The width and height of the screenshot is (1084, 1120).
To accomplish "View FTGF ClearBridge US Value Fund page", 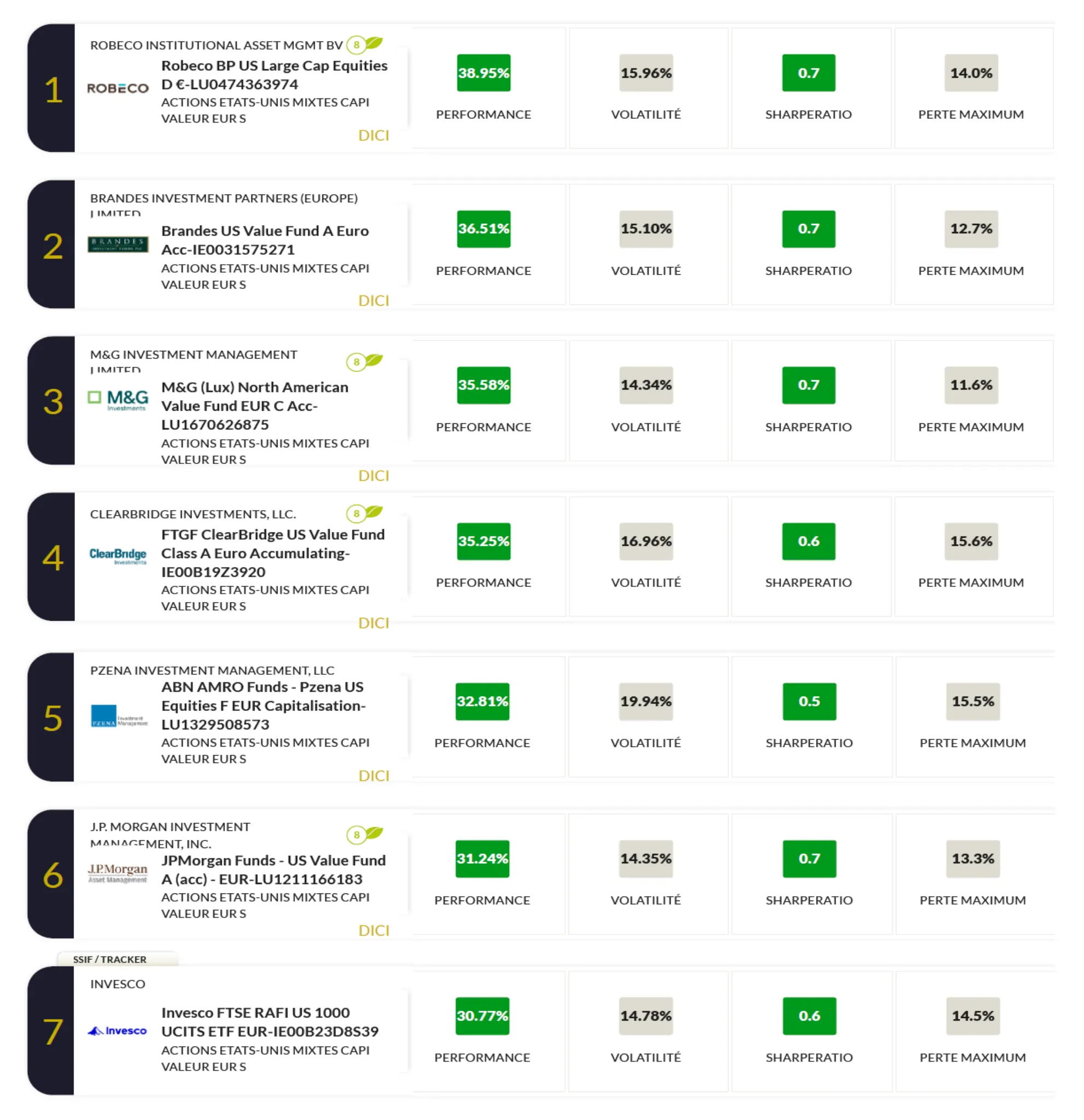I will coord(272,552).
